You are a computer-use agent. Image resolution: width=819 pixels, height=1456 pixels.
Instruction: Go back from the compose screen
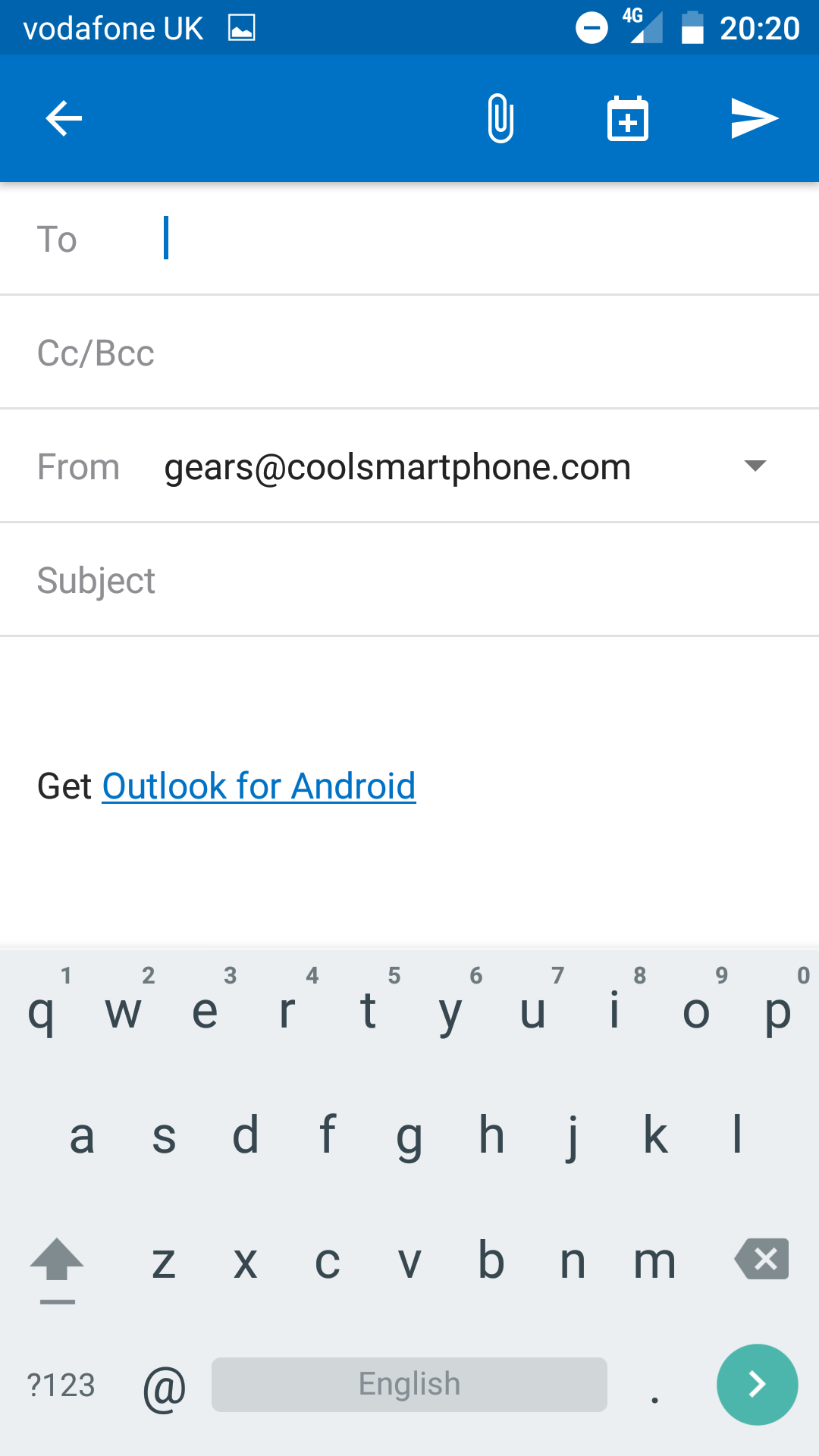coord(64,118)
